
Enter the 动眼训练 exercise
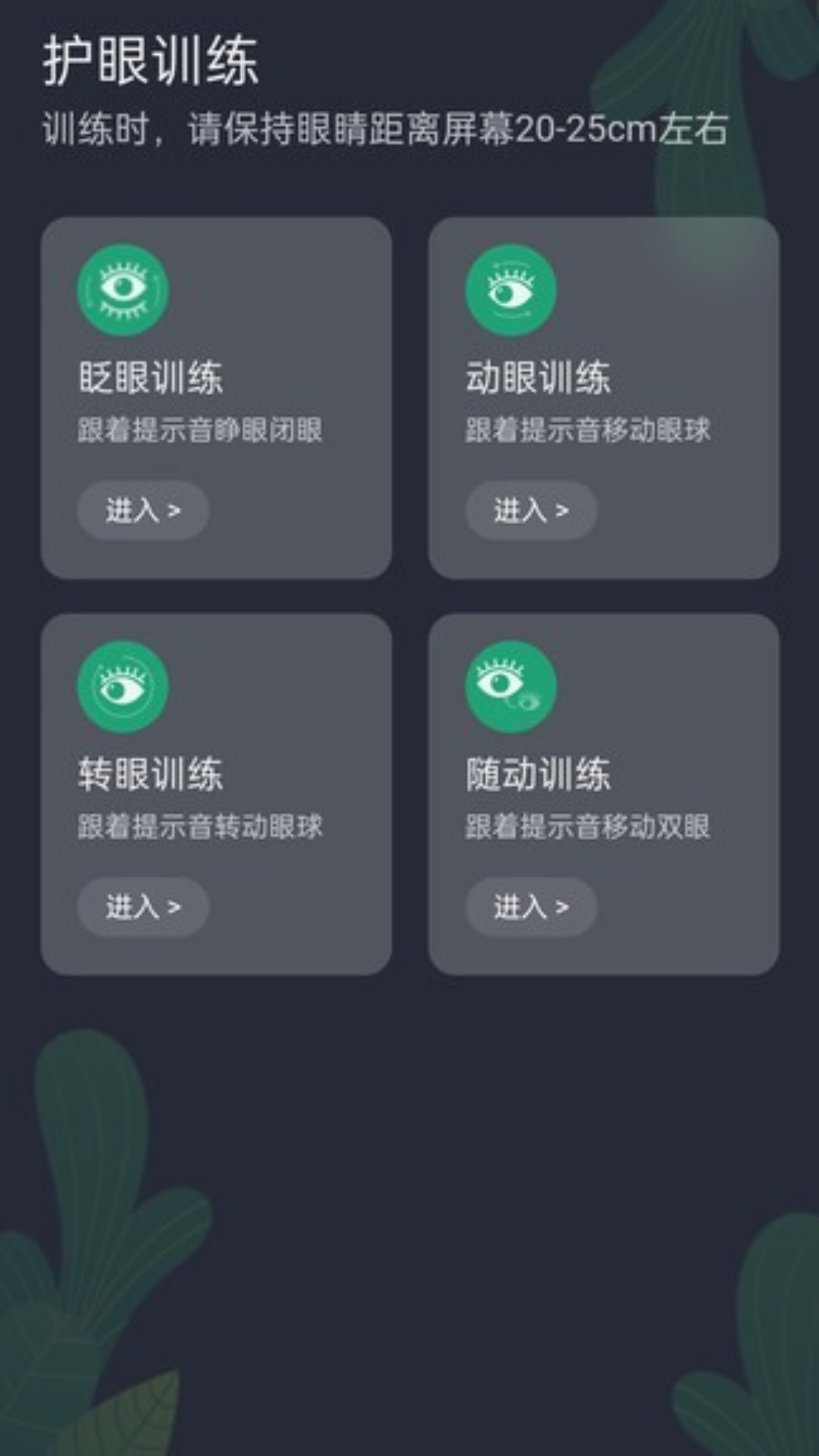pos(531,510)
